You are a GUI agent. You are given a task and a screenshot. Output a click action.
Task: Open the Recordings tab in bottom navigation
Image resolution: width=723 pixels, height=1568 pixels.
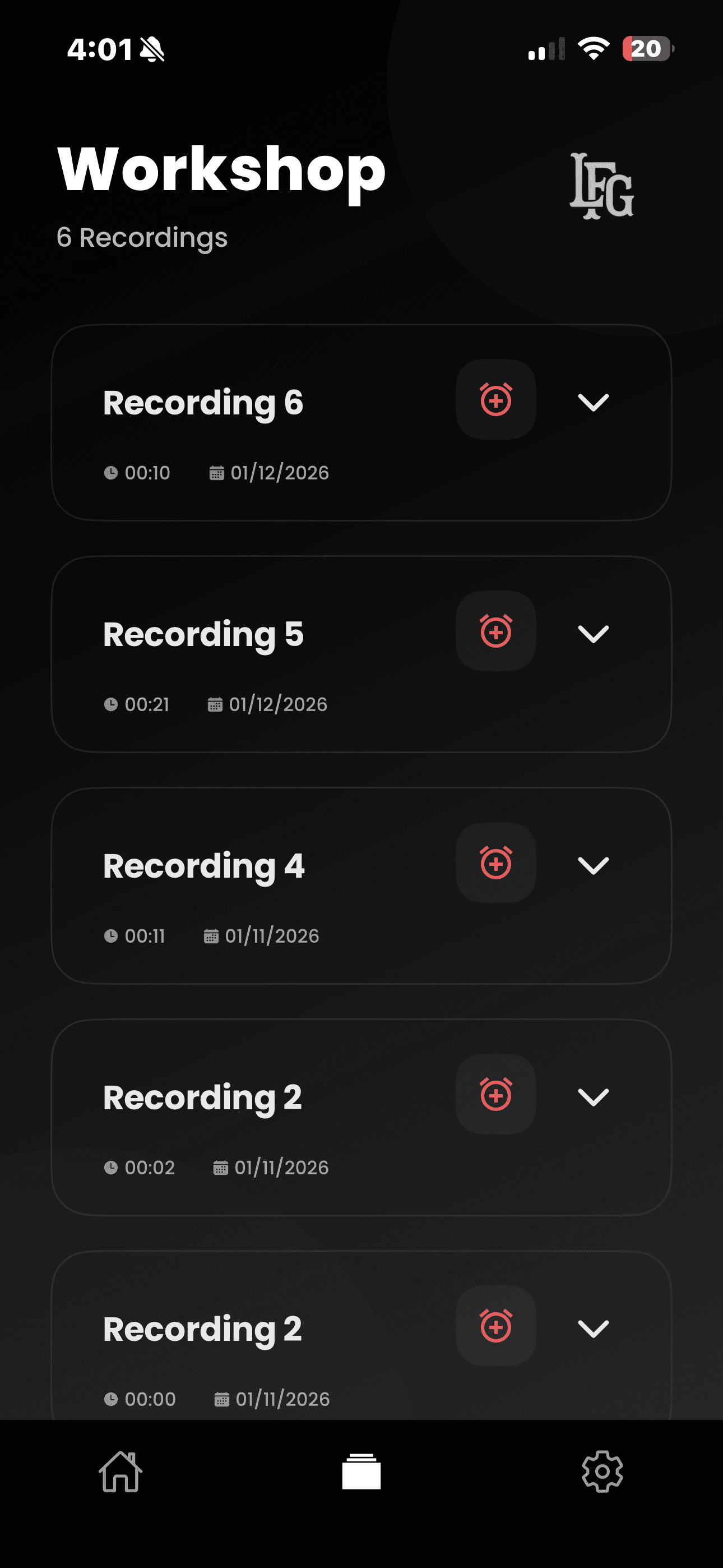point(361,1473)
